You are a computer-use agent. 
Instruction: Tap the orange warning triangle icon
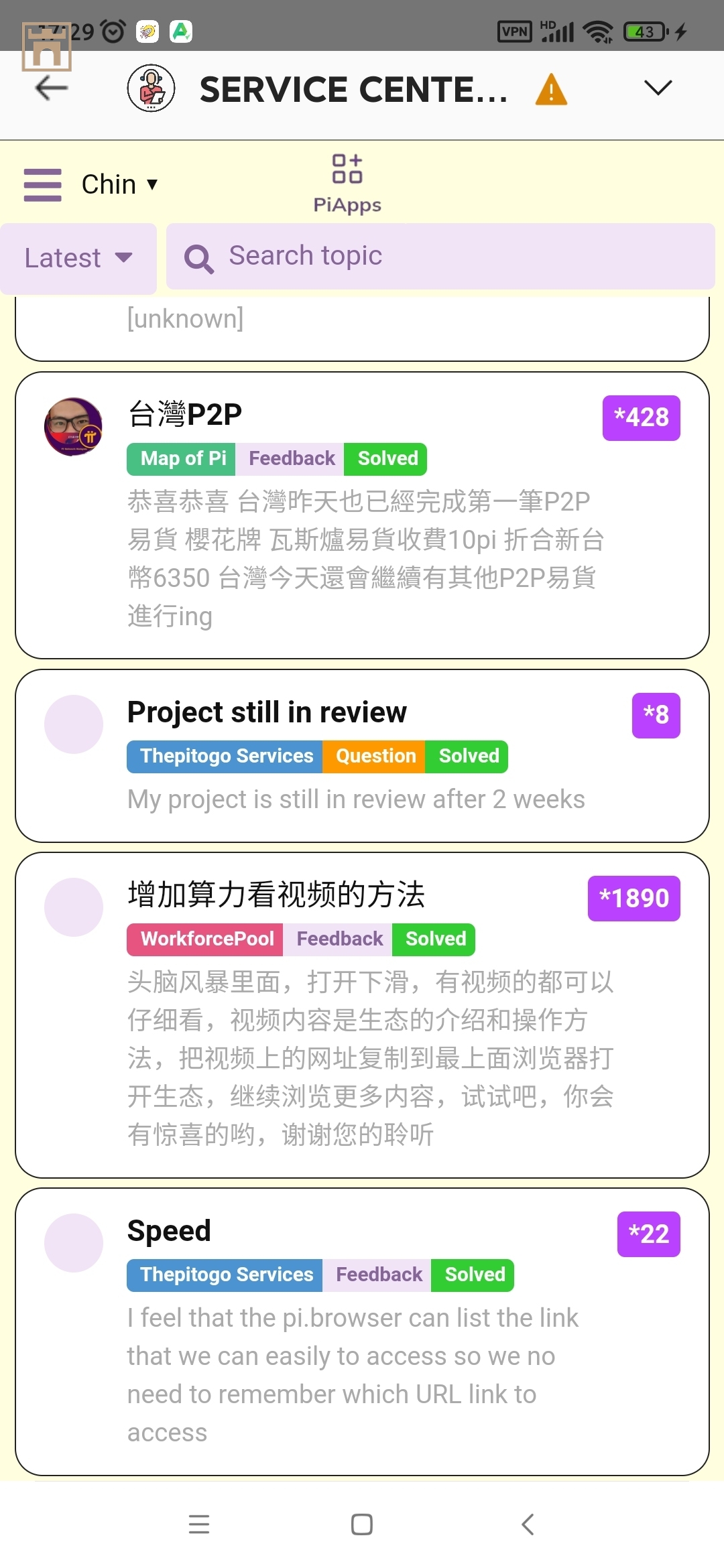(x=551, y=90)
